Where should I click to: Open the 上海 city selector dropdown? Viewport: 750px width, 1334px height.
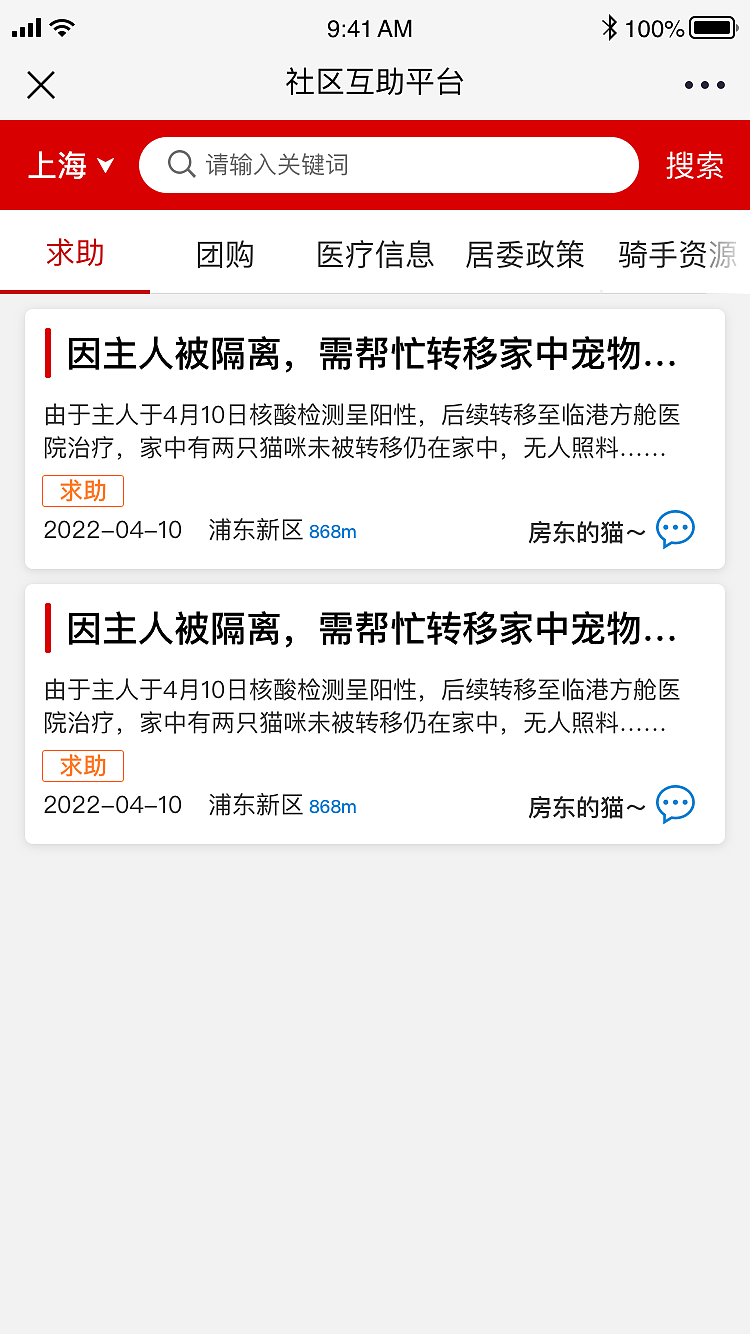71,164
